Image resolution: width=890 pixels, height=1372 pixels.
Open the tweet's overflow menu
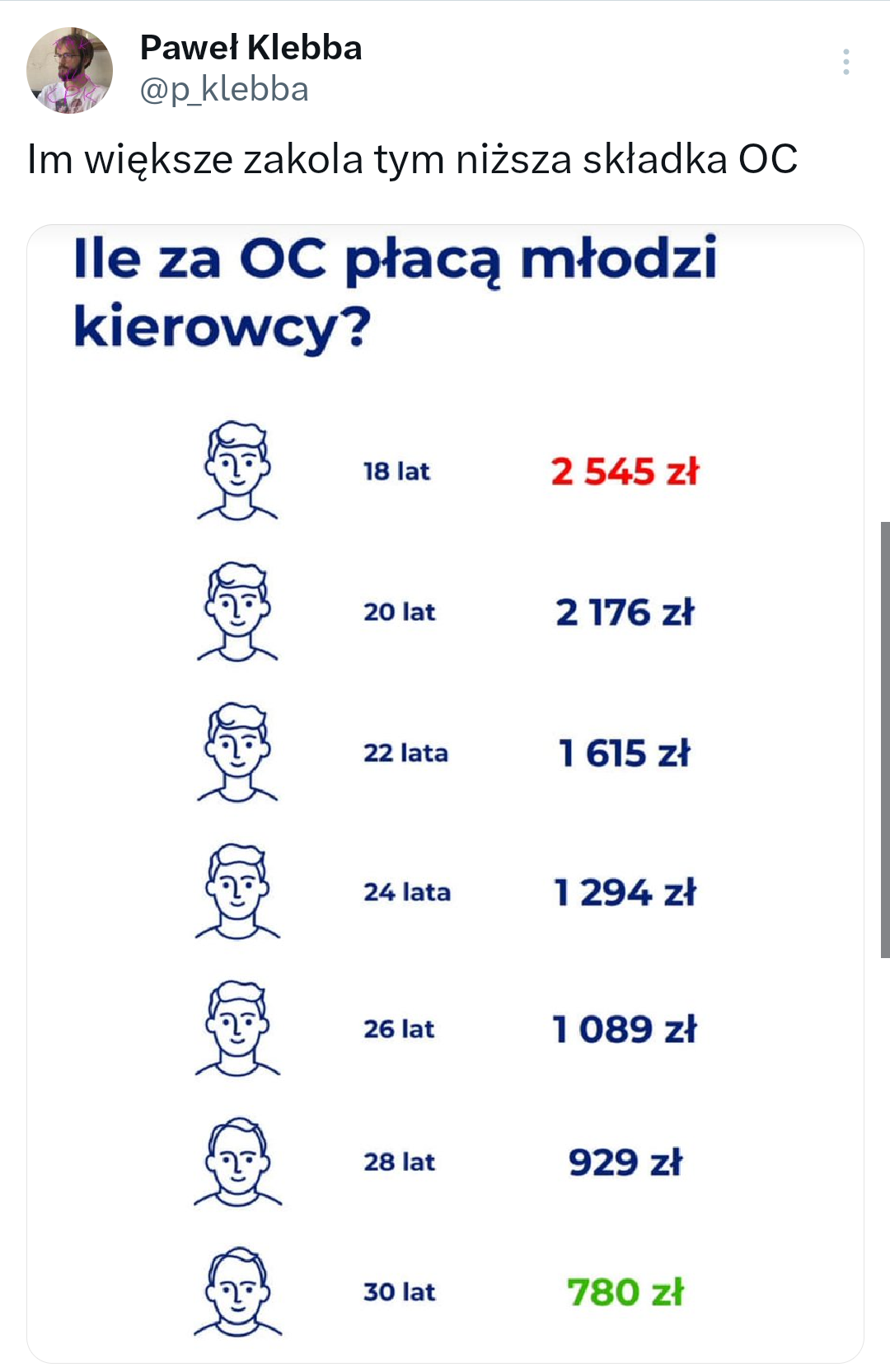845,62
